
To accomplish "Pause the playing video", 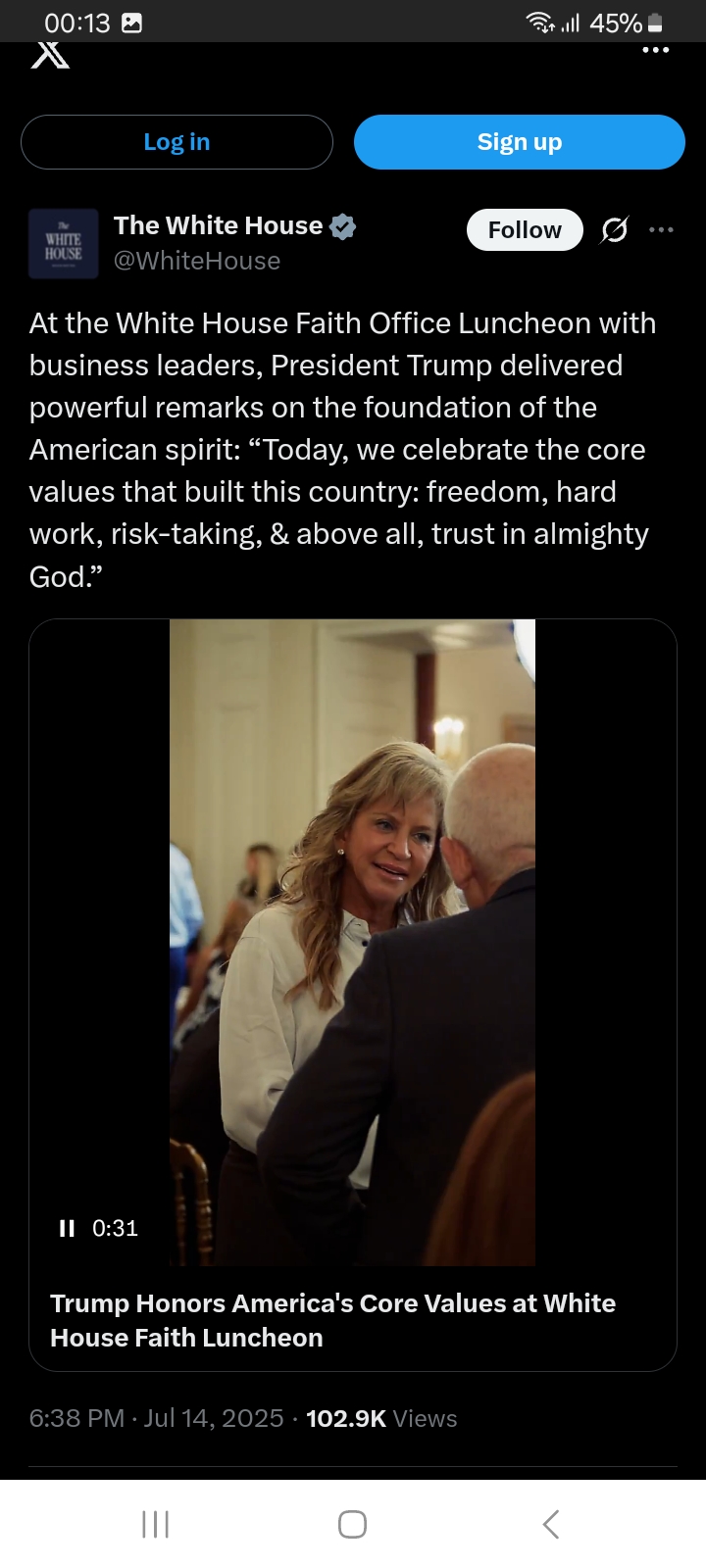I will point(67,1228).
